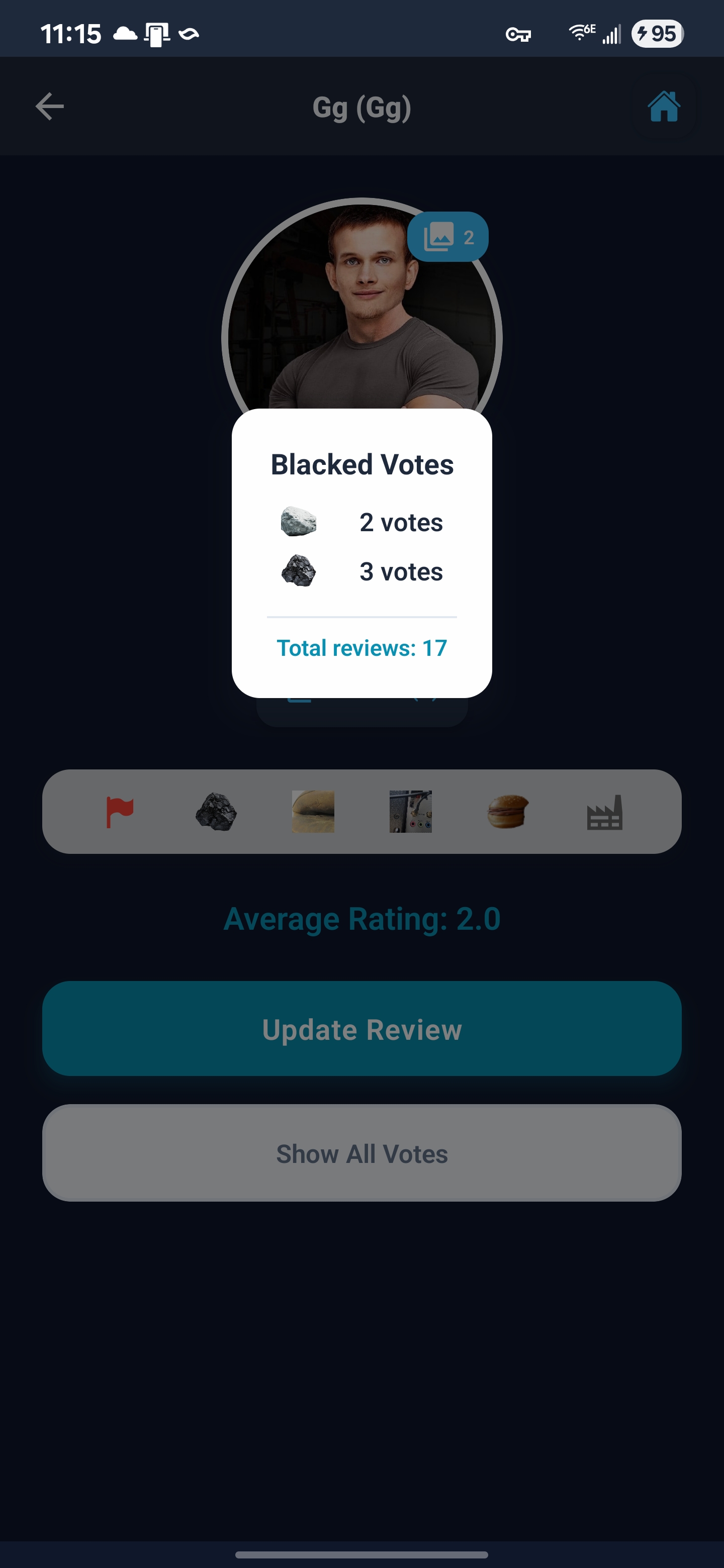Open the home screen icon

click(x=663, y=107)
